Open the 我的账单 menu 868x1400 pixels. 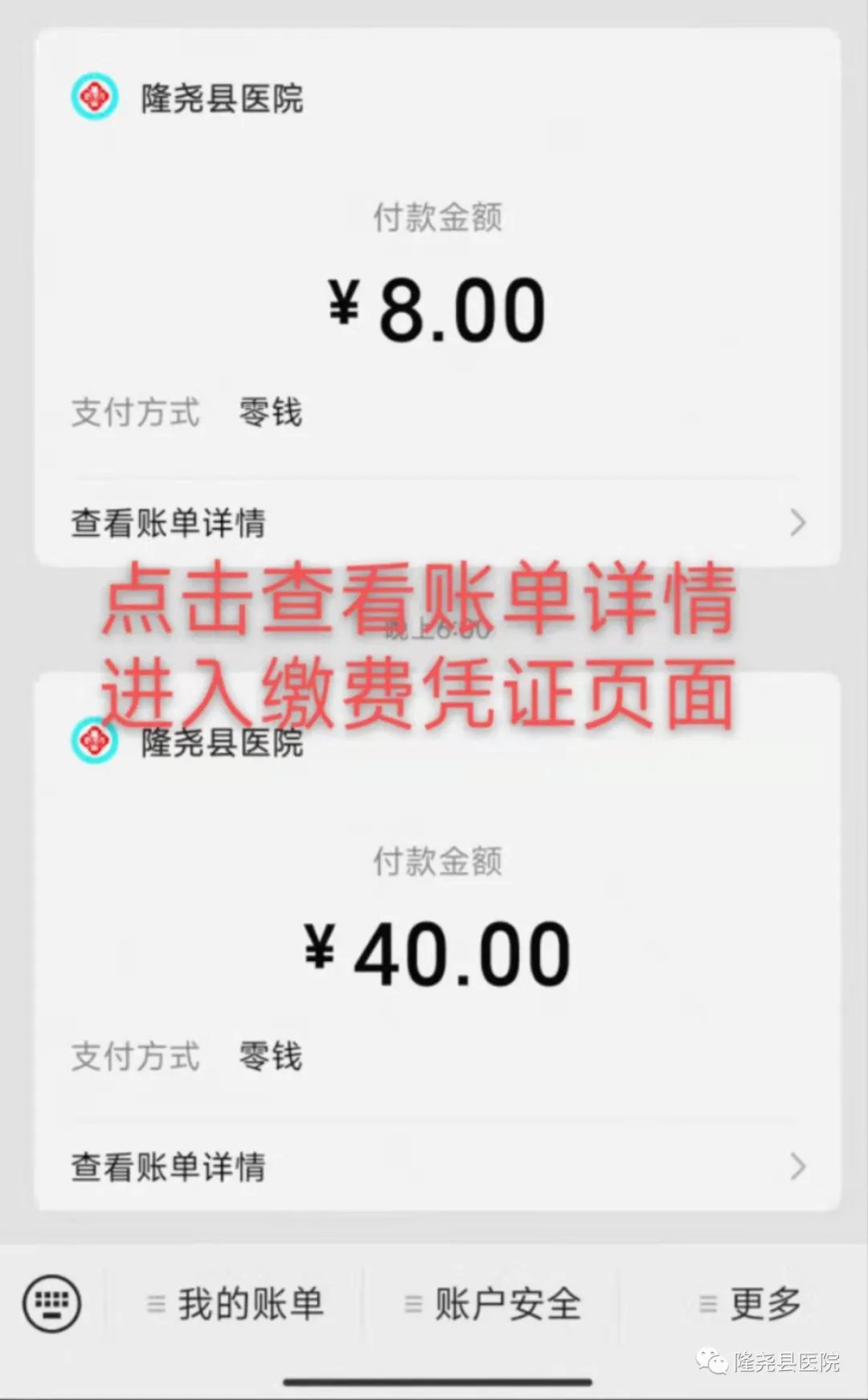tap(236, 1304)
